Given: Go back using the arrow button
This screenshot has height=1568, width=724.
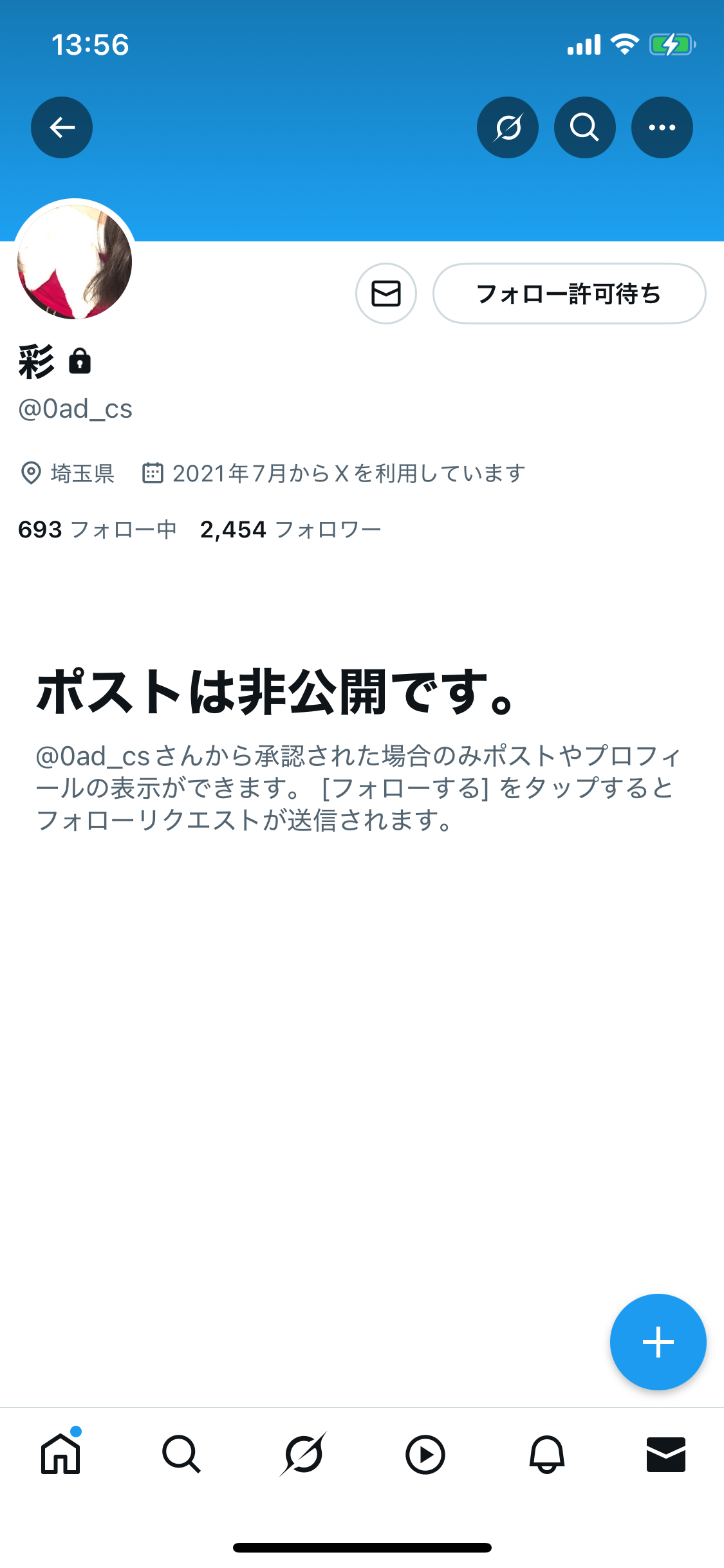Looking at the screenshot, I should click(62, 127).
